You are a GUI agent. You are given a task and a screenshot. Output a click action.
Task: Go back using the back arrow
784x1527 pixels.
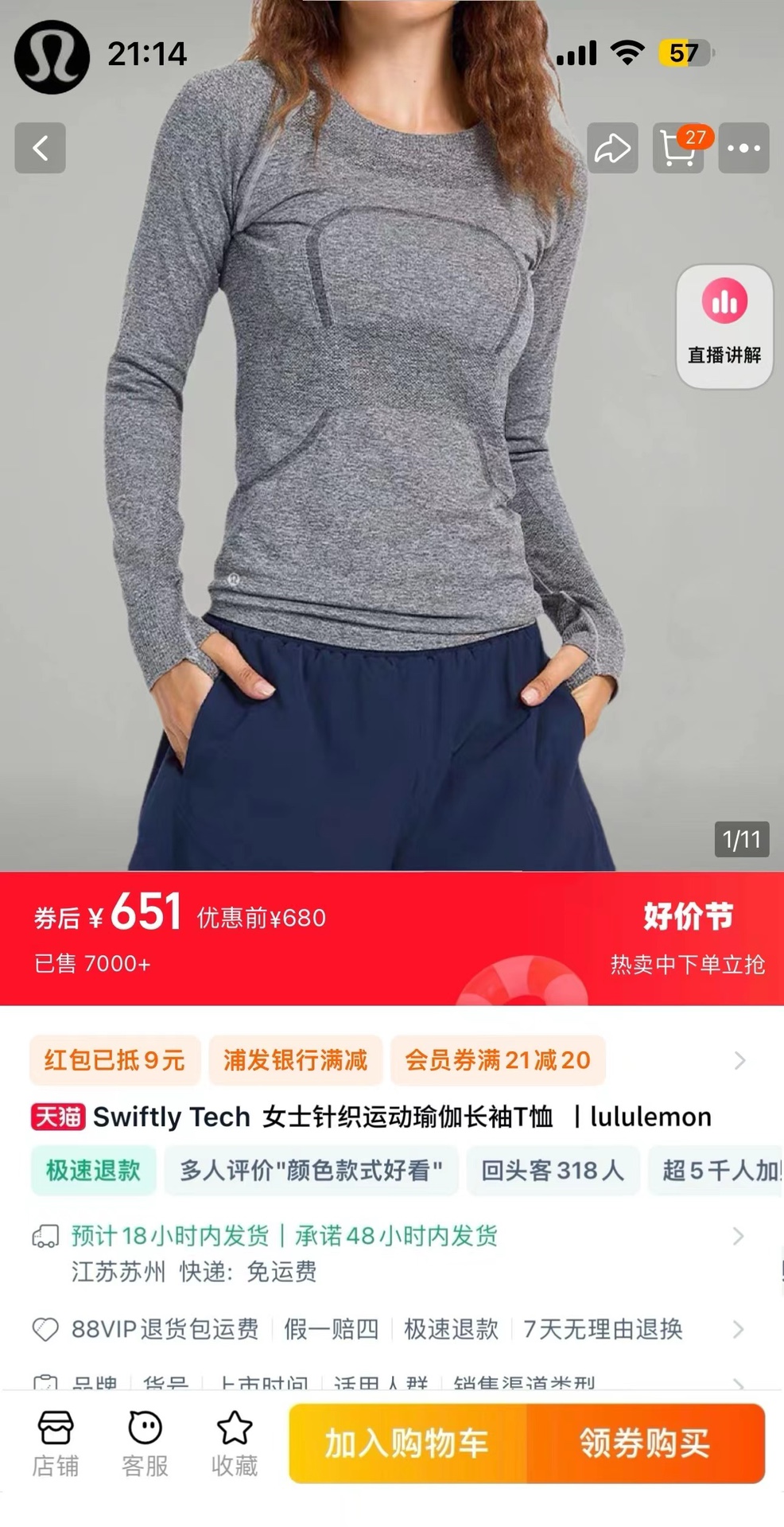(x=40, y=148)
